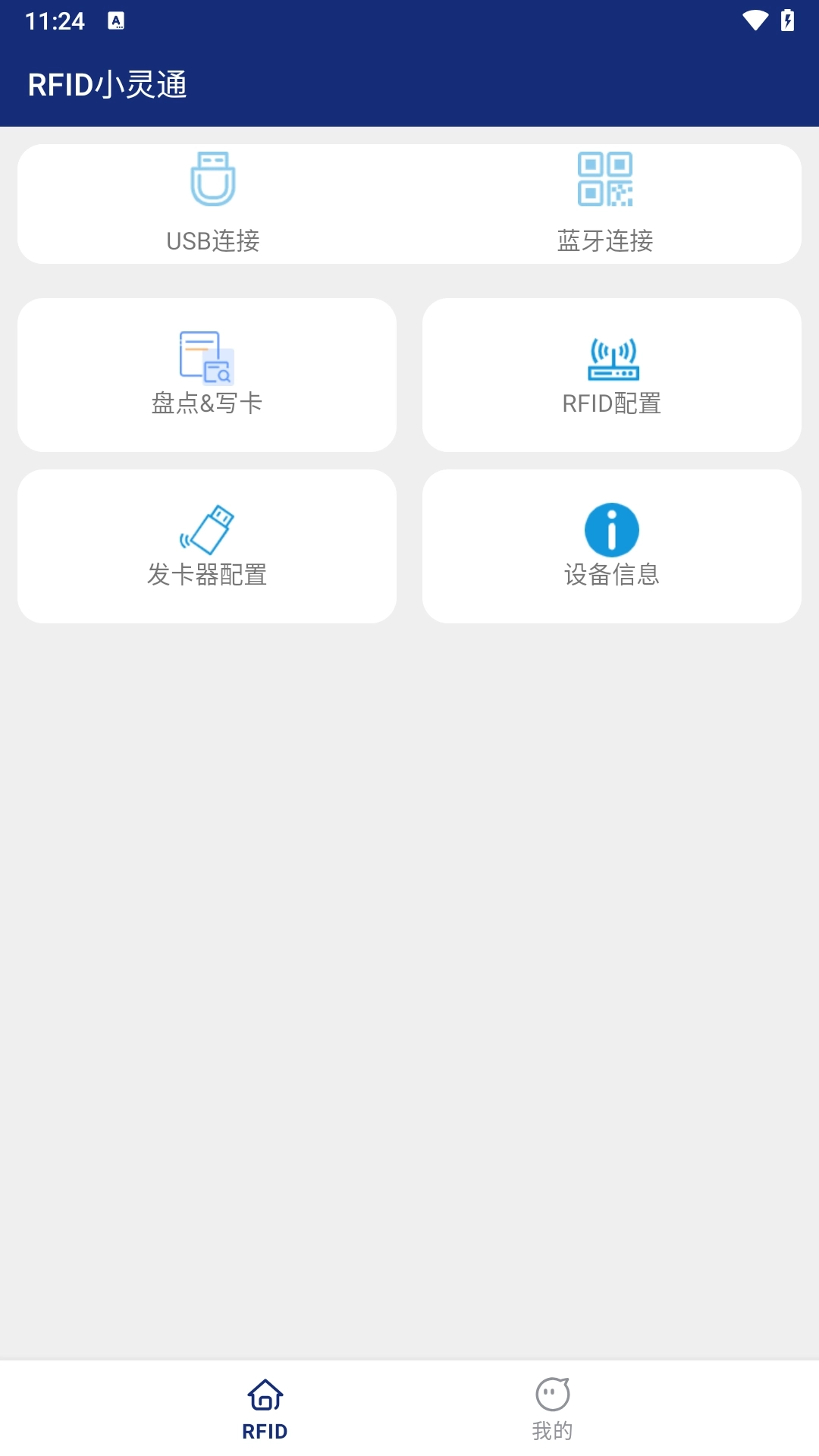Open the 蓝牙连接 card
The width and height of the screenshot is (819, 1456).
tap(607, 205)
